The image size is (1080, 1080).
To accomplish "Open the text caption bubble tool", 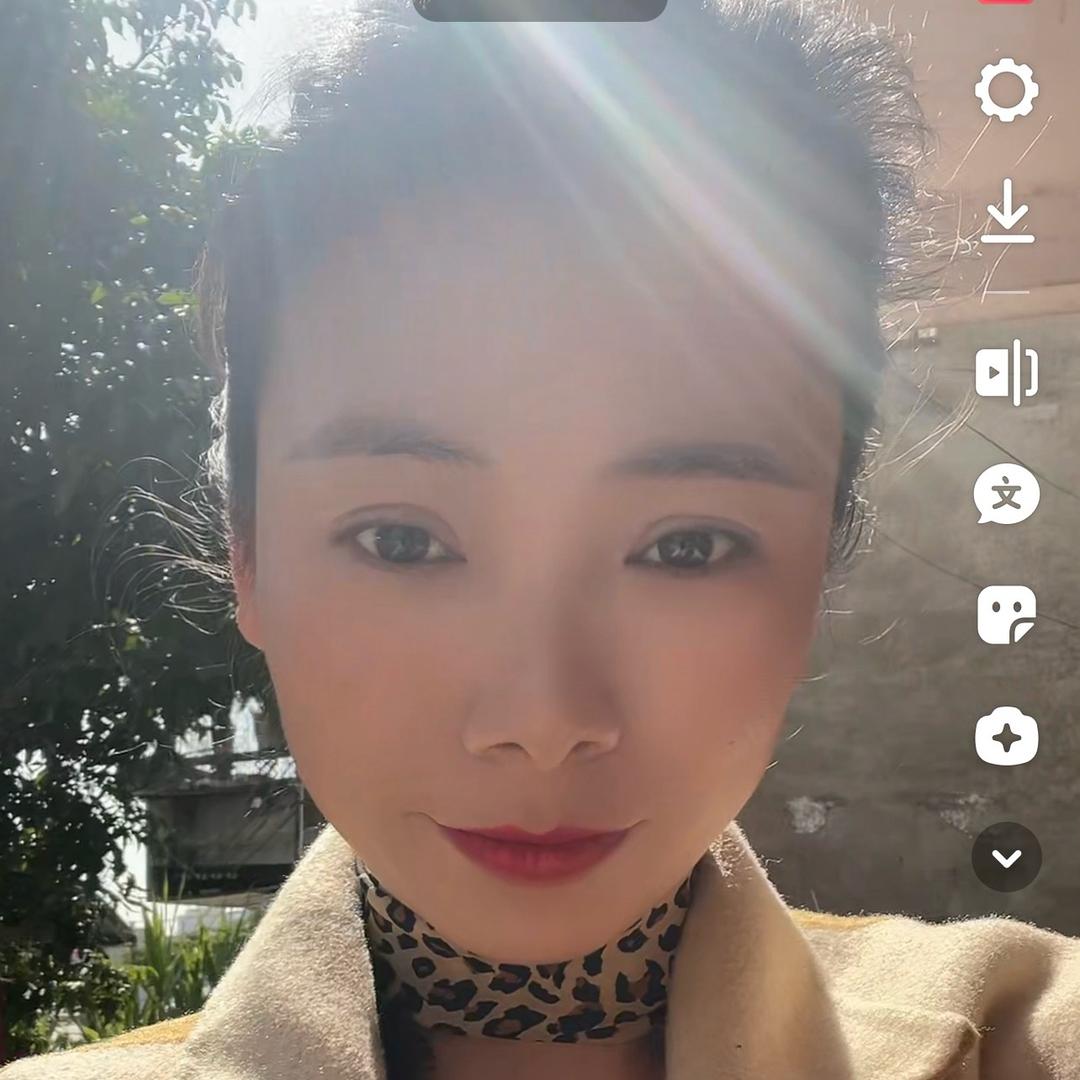I will tap(1006, 494).
